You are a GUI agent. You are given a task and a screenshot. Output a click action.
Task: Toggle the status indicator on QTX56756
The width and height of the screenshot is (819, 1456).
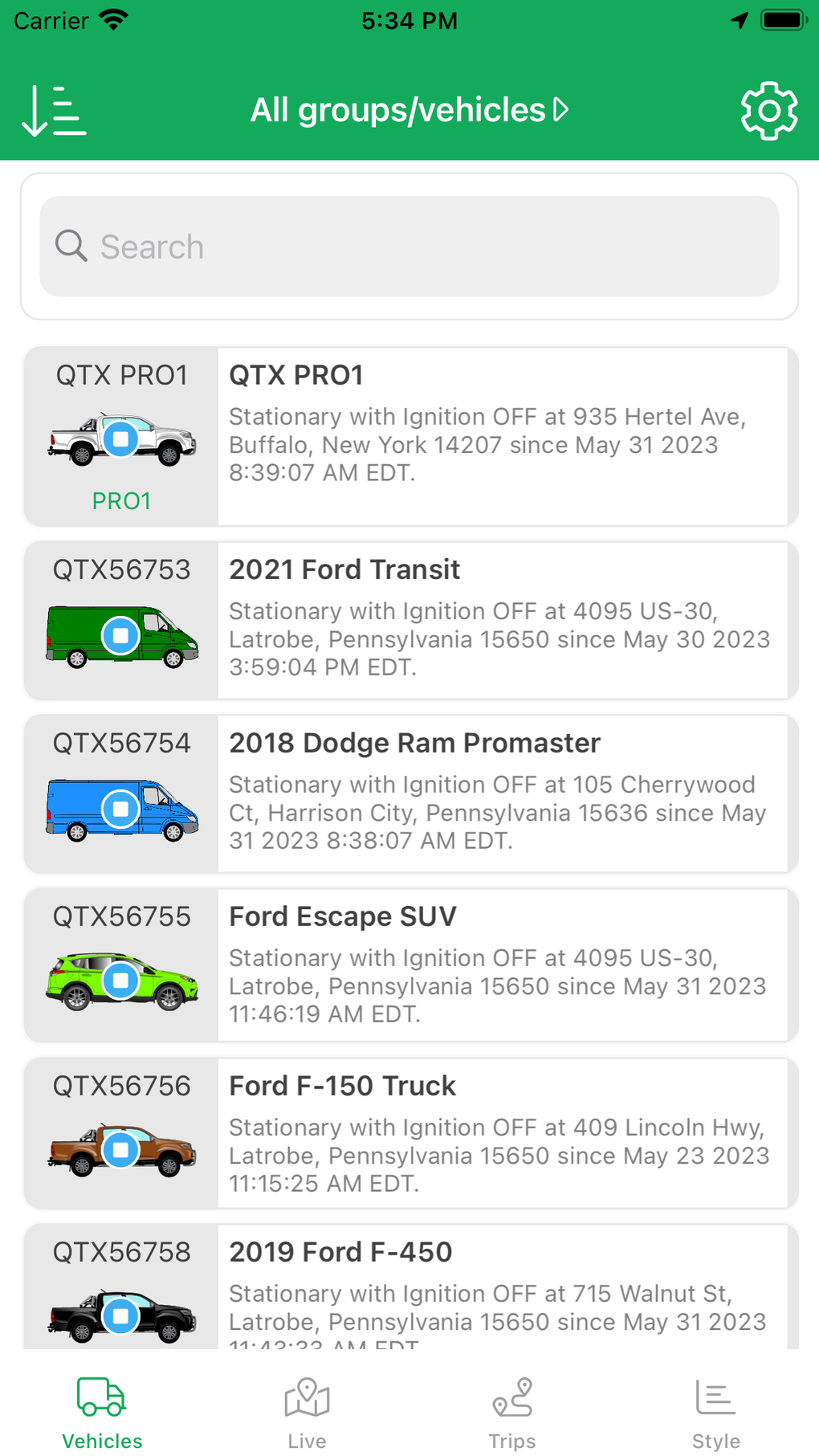click(121, 1150)
